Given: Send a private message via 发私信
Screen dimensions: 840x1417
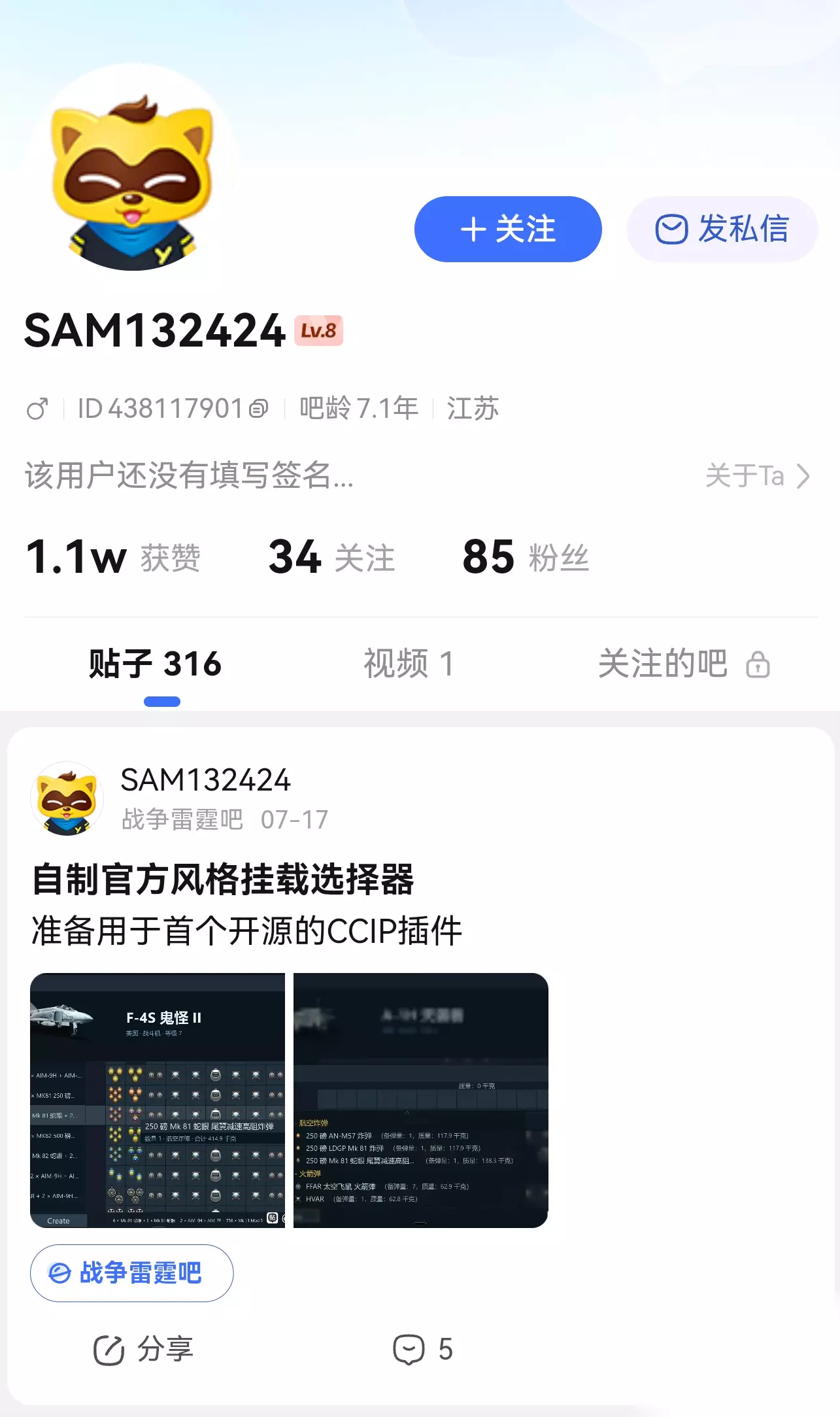Looking at the screenshot, I should click(722, 229).
